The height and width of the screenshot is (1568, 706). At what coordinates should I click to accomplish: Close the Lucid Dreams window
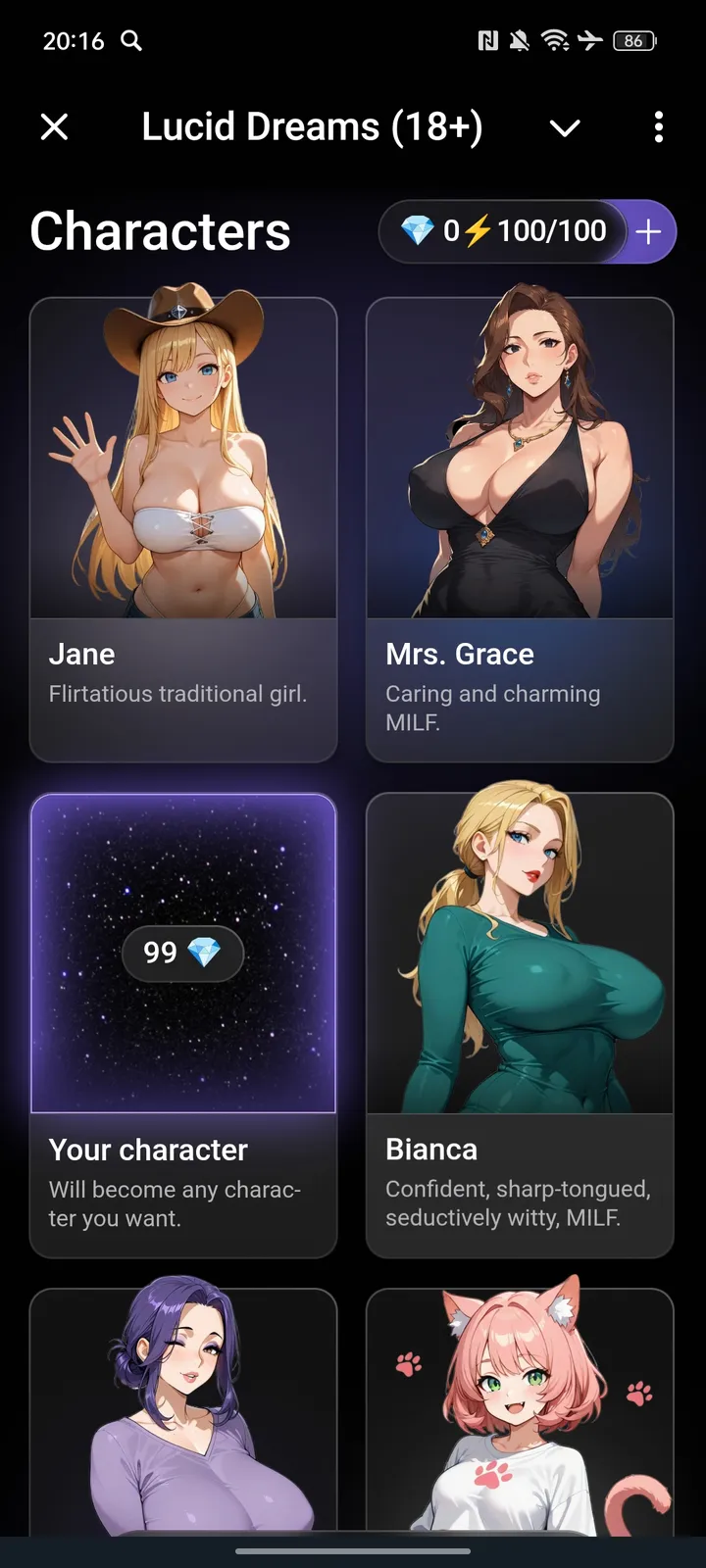pyautogui.click(x=55, y=126)
